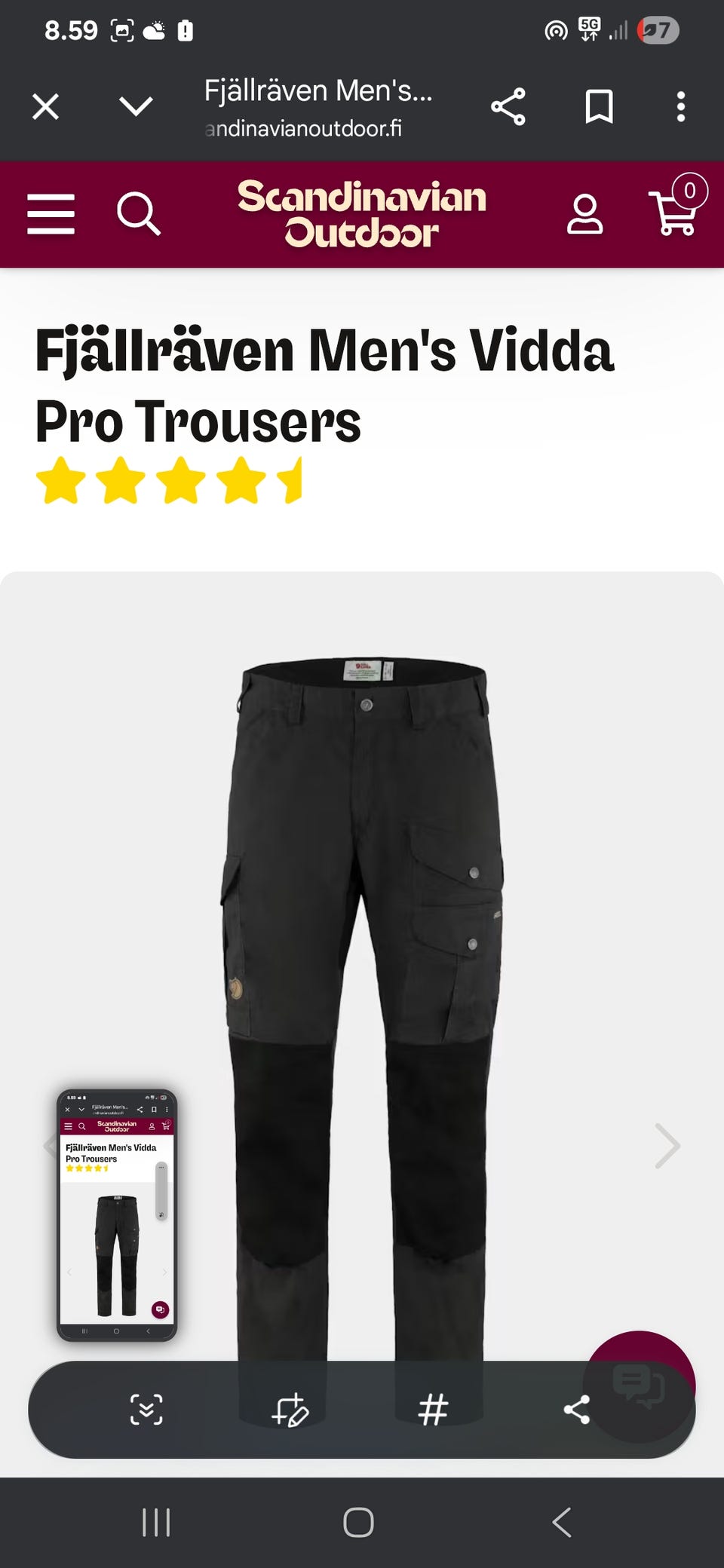Open the Scandinavian Outdoor hamburger menu
Screen dimensions: 724x1568
pos(51,214)
